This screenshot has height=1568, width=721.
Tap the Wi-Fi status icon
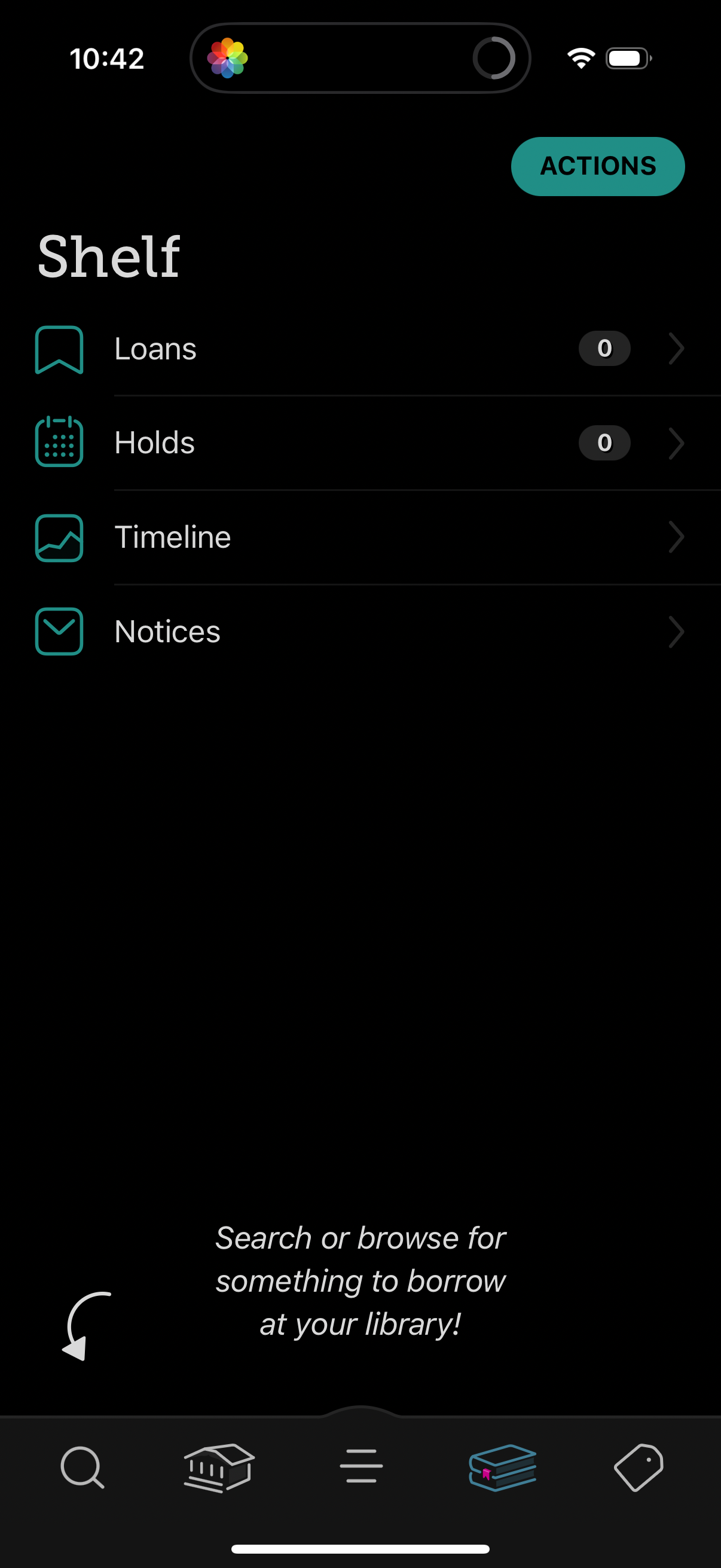[579, 57]
